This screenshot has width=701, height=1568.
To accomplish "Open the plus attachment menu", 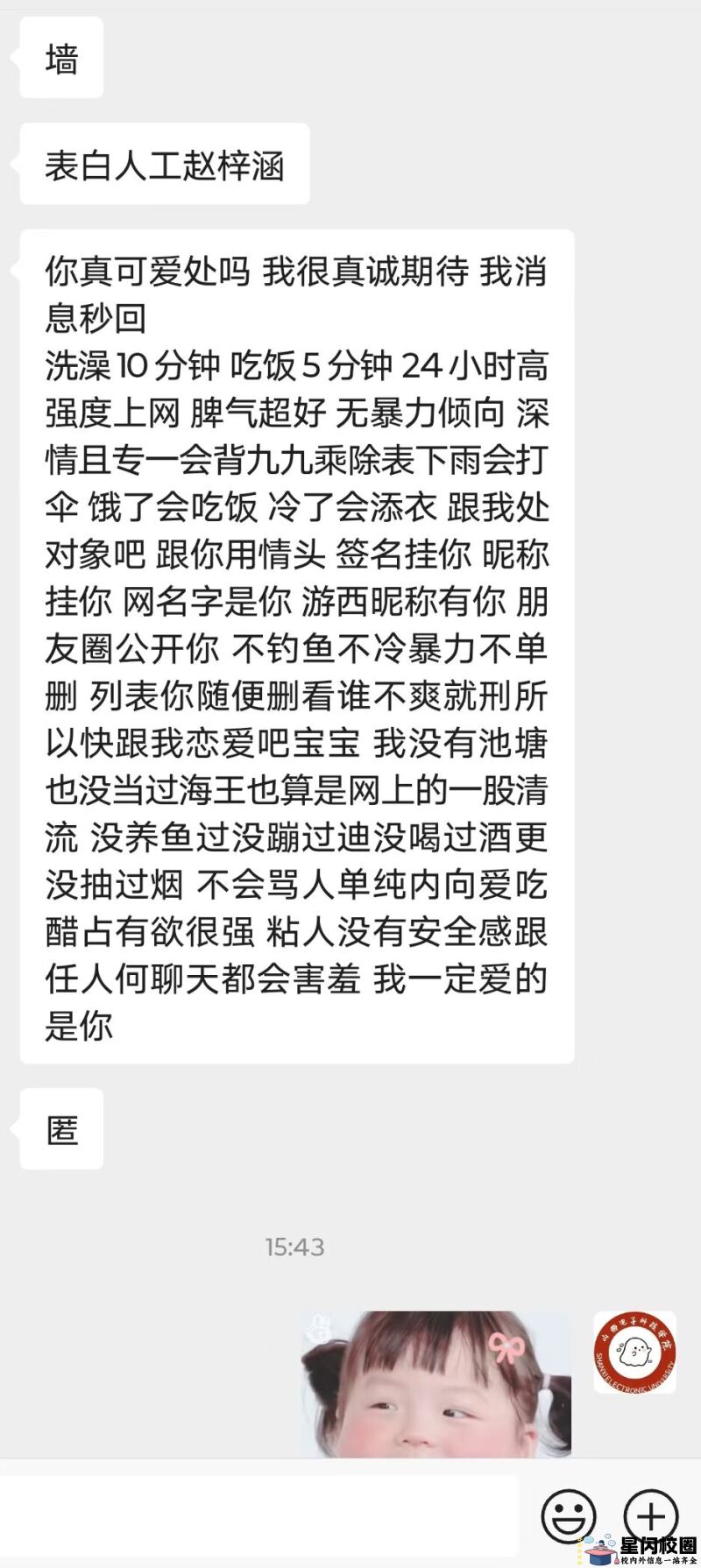I will click(x=650, y=1515).
